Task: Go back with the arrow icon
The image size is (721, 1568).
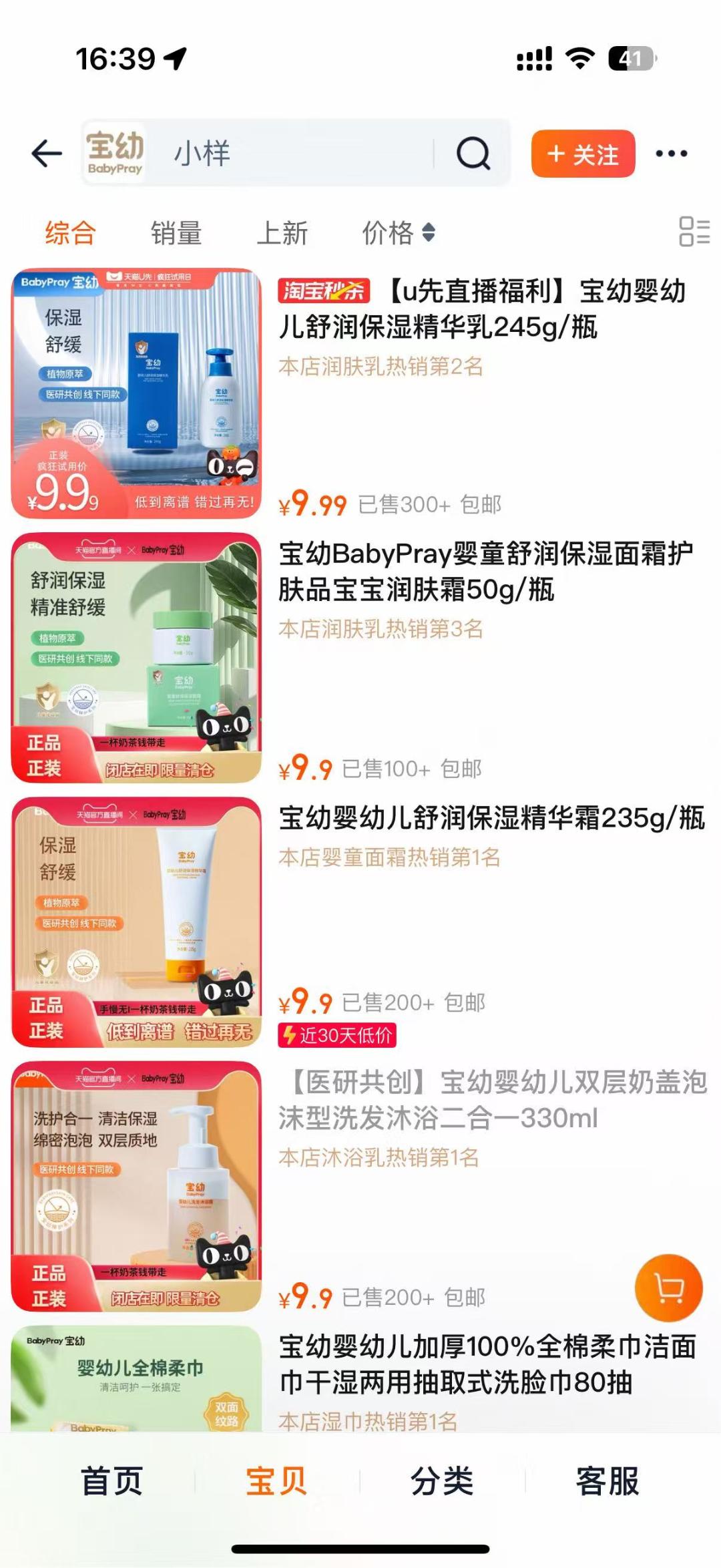Action: (x=47, y=154)
